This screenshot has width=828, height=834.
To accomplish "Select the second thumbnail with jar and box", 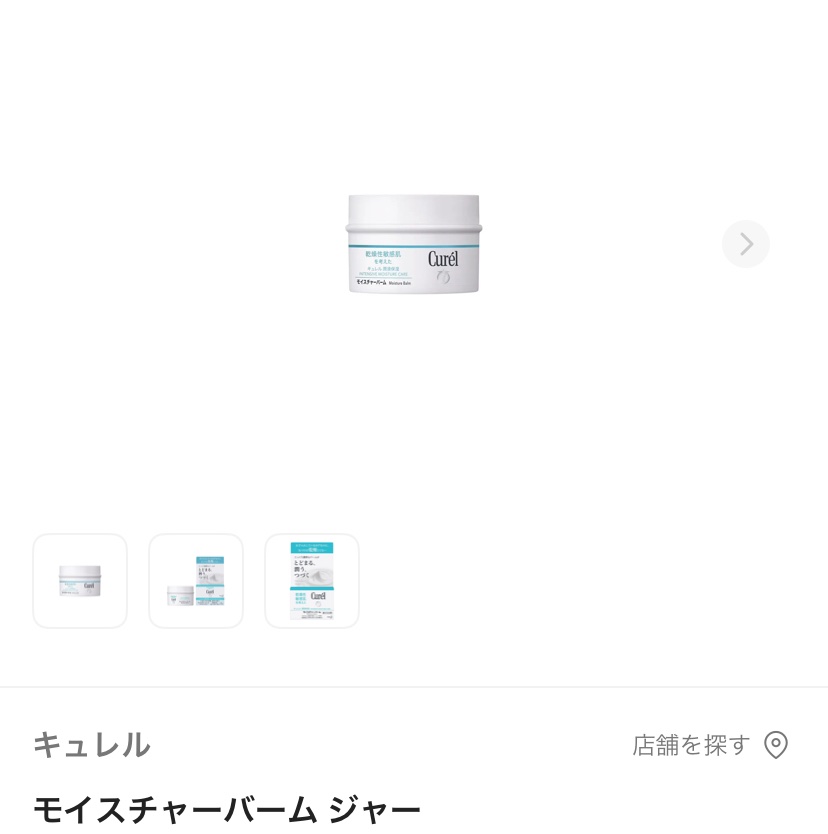I will coord(196,581).
